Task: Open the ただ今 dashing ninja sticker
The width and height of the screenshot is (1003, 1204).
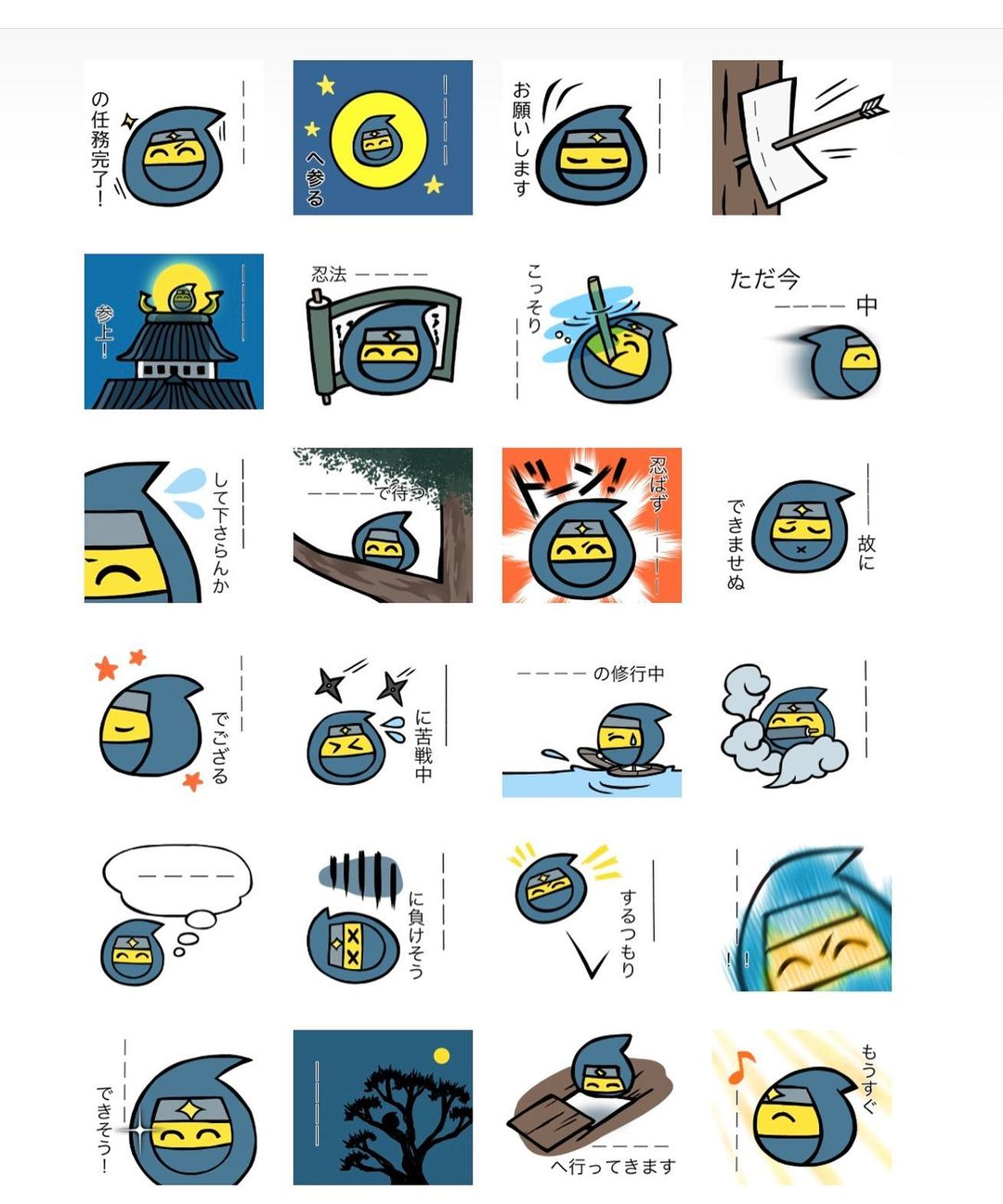Action: [x=801, y=331]
